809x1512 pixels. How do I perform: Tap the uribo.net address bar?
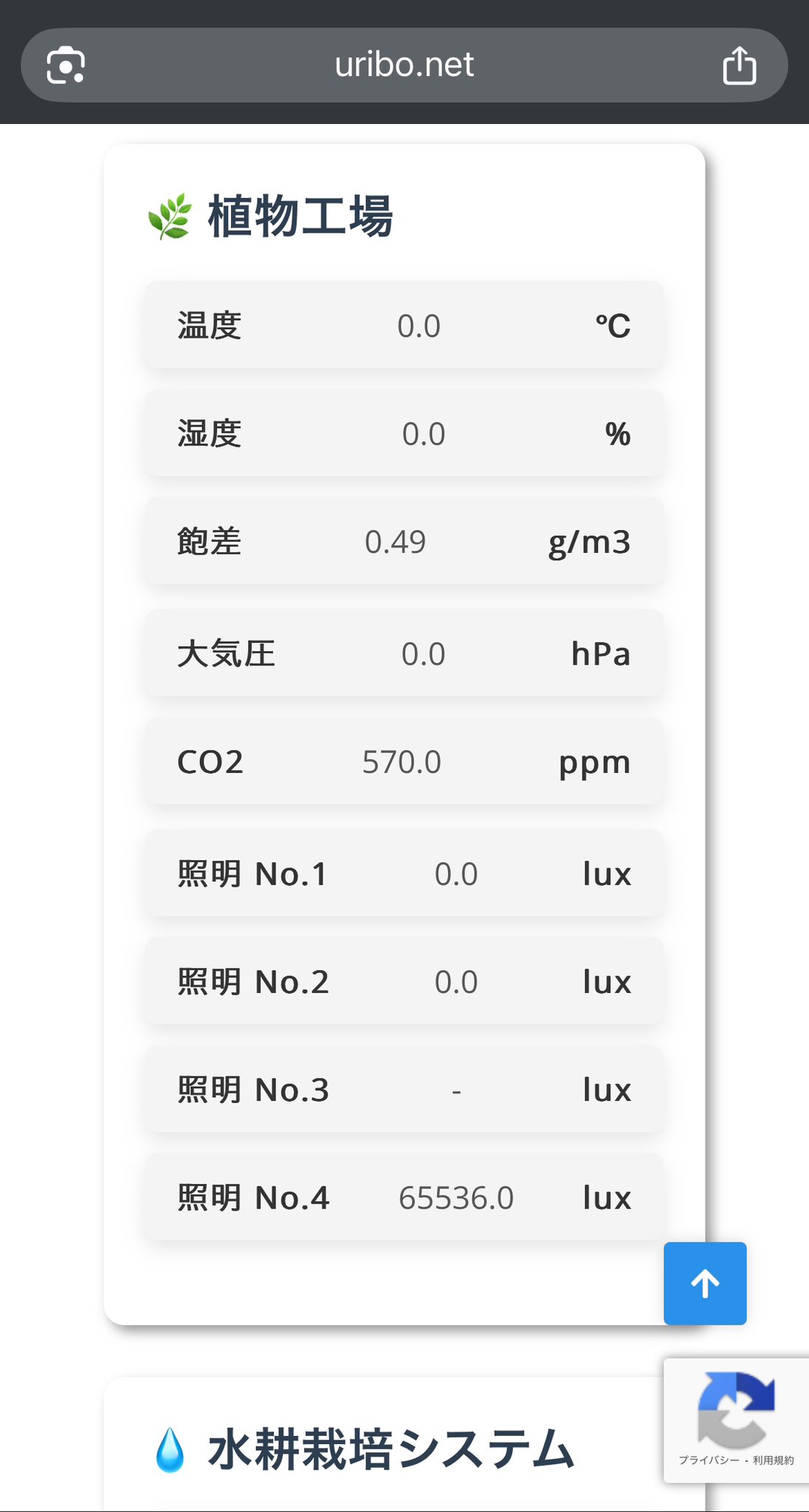(x=404, y=65)
